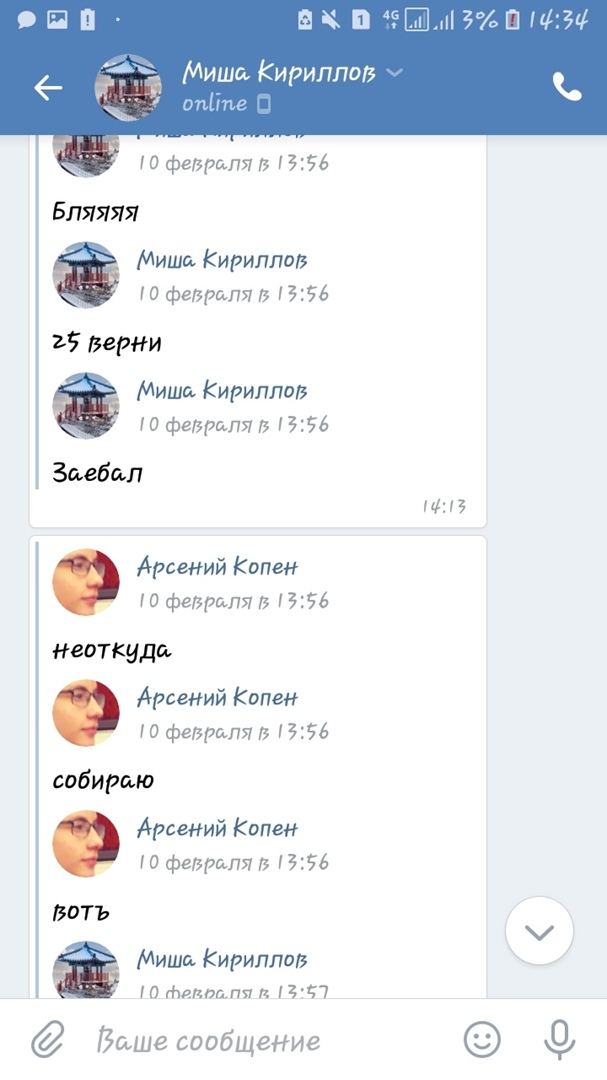Expand the Миша Кириллов chat header dropdown
Viewport: 607px width, 1080px height.
pyautogui.click(x=394, y=72)
